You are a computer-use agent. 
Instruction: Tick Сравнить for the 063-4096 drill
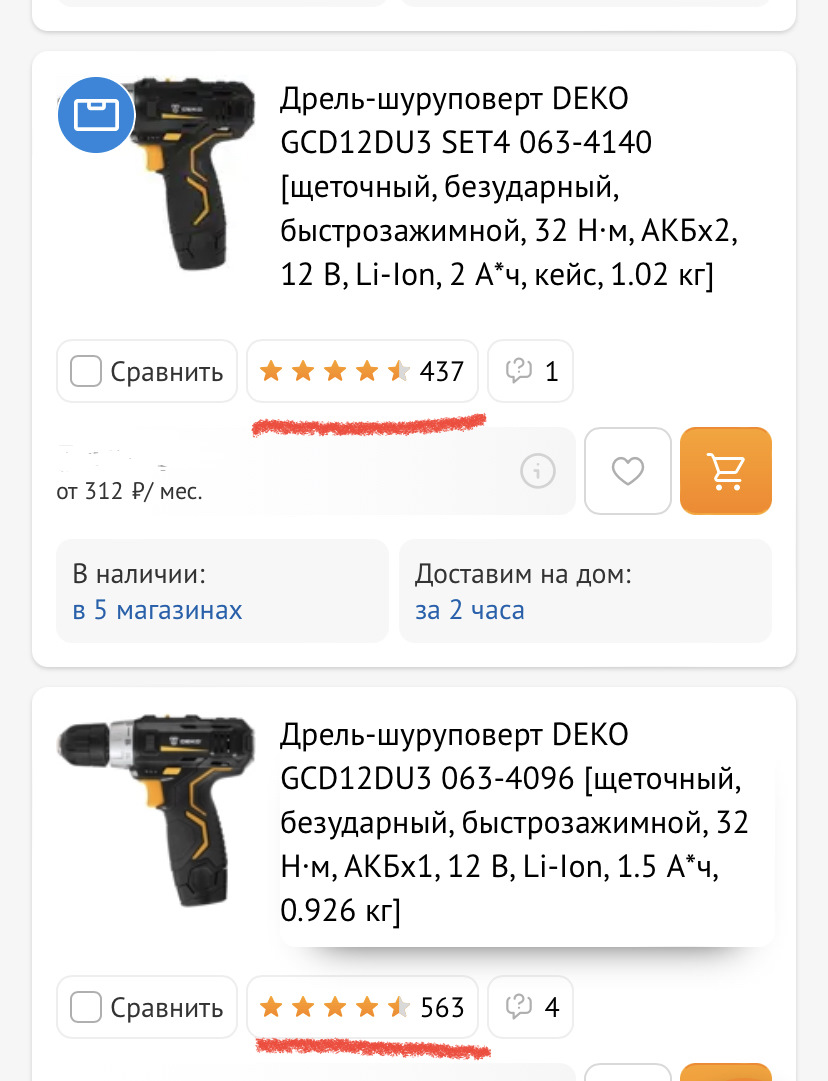pos(87,1007)
